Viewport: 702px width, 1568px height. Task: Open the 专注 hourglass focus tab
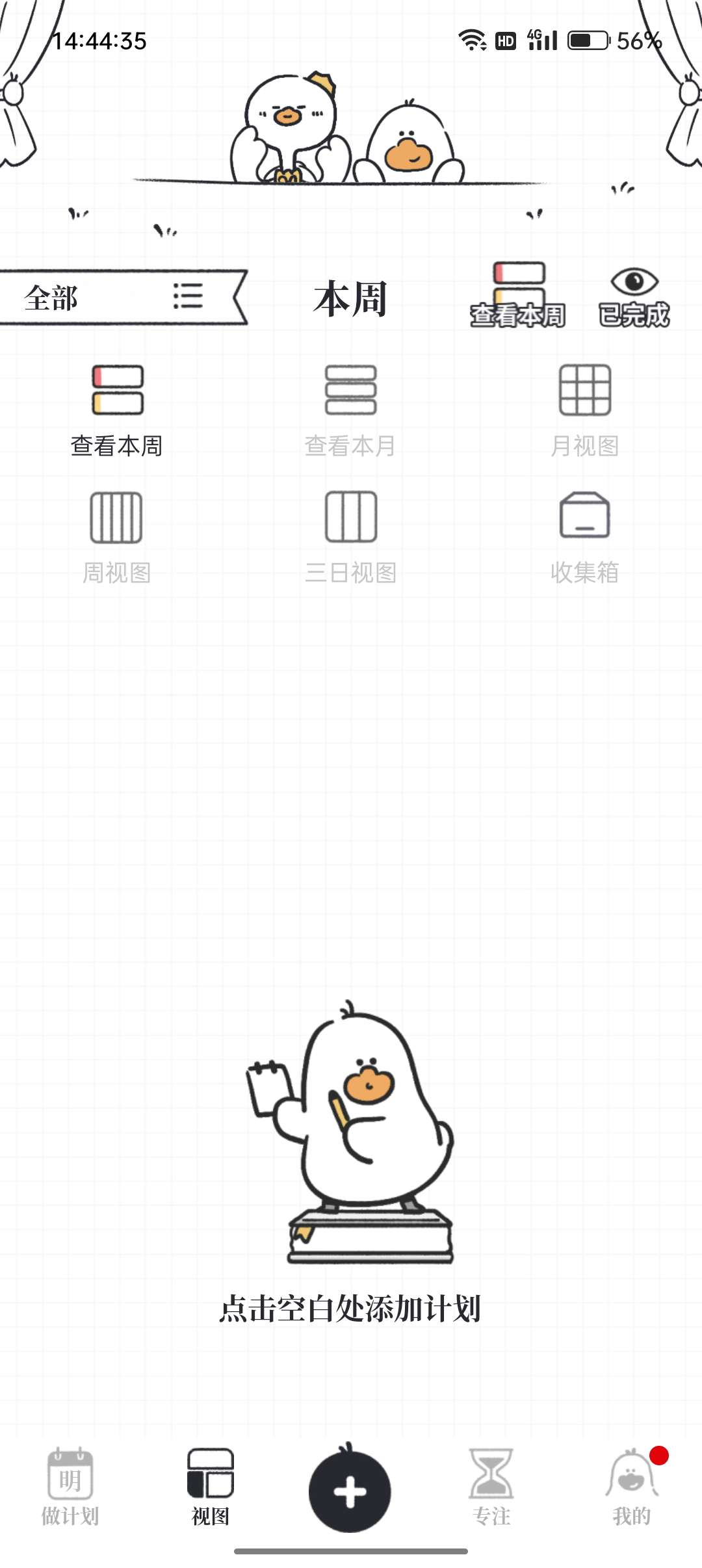(491, 1489)
